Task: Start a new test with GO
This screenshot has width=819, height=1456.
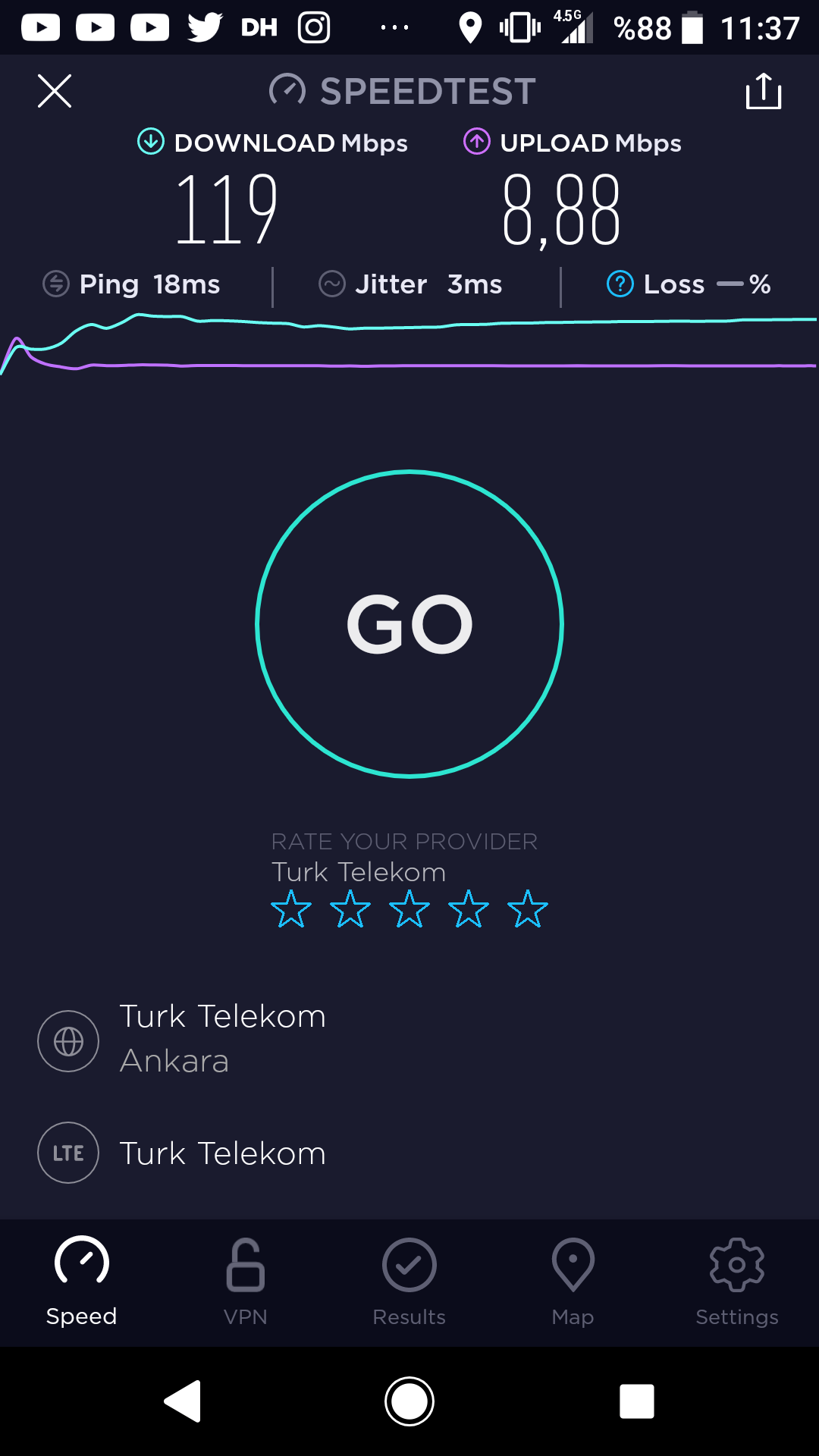Action: (409, 624)
